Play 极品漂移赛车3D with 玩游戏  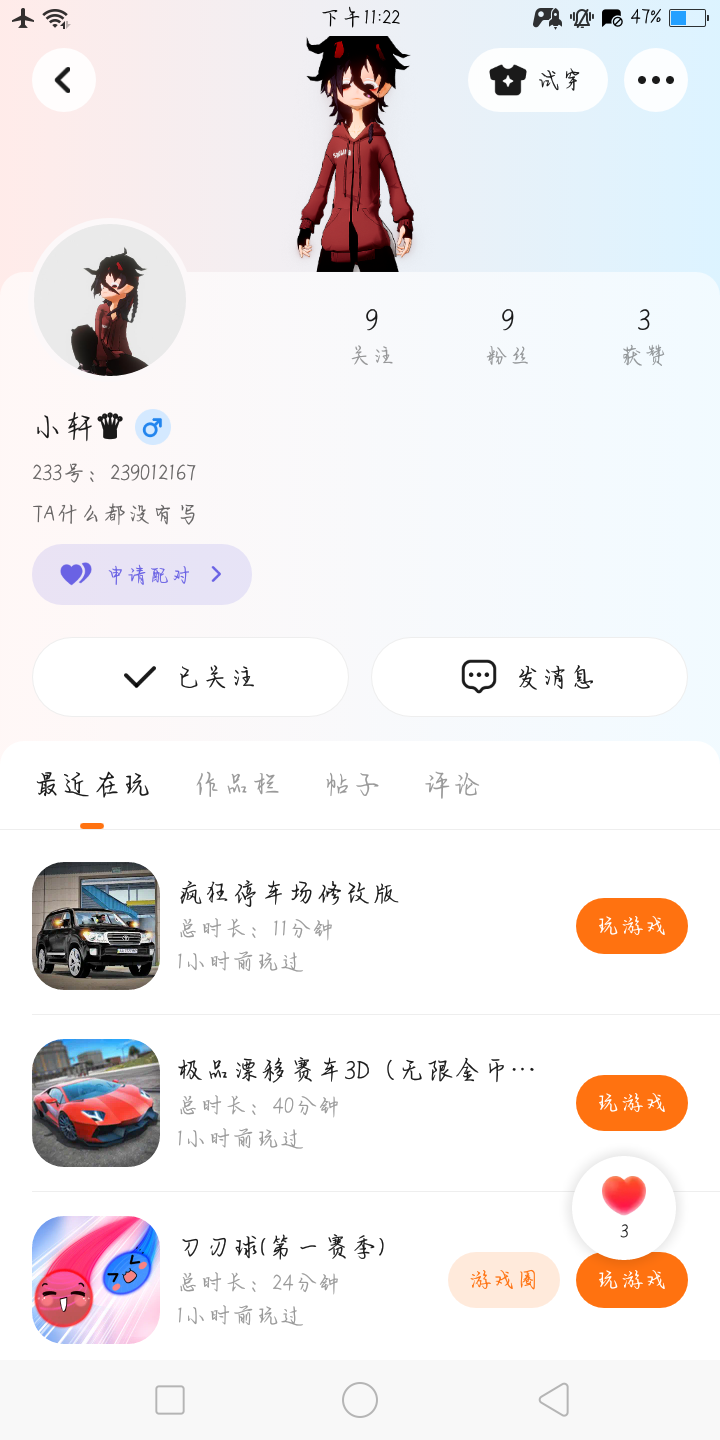631,1103
